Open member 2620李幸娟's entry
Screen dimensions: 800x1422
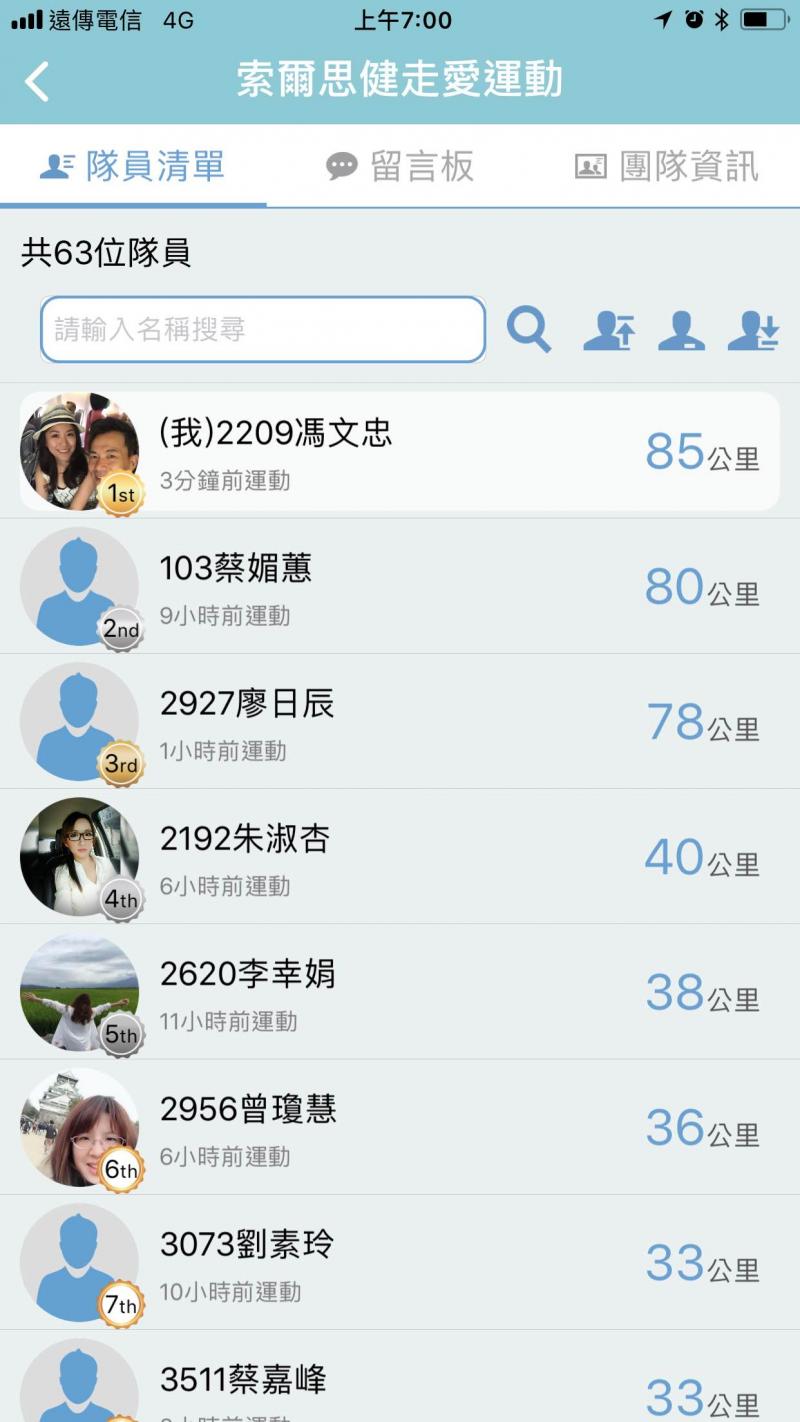(x=400, y=993)
